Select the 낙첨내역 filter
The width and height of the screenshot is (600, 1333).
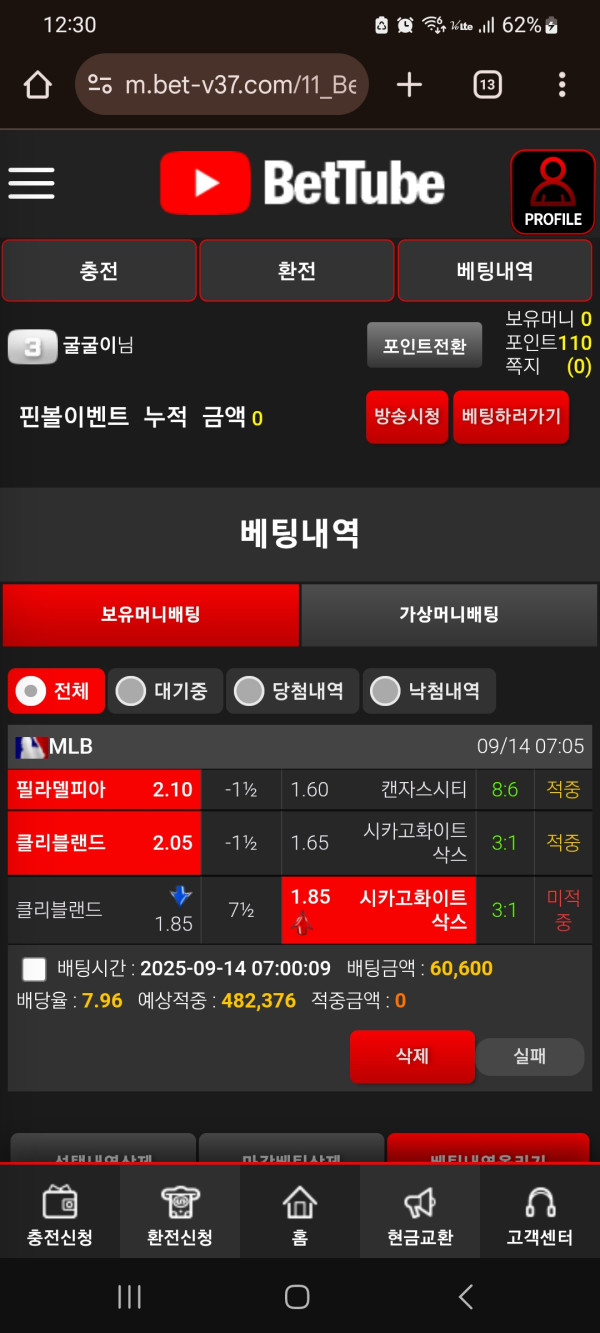pos(428,691)
